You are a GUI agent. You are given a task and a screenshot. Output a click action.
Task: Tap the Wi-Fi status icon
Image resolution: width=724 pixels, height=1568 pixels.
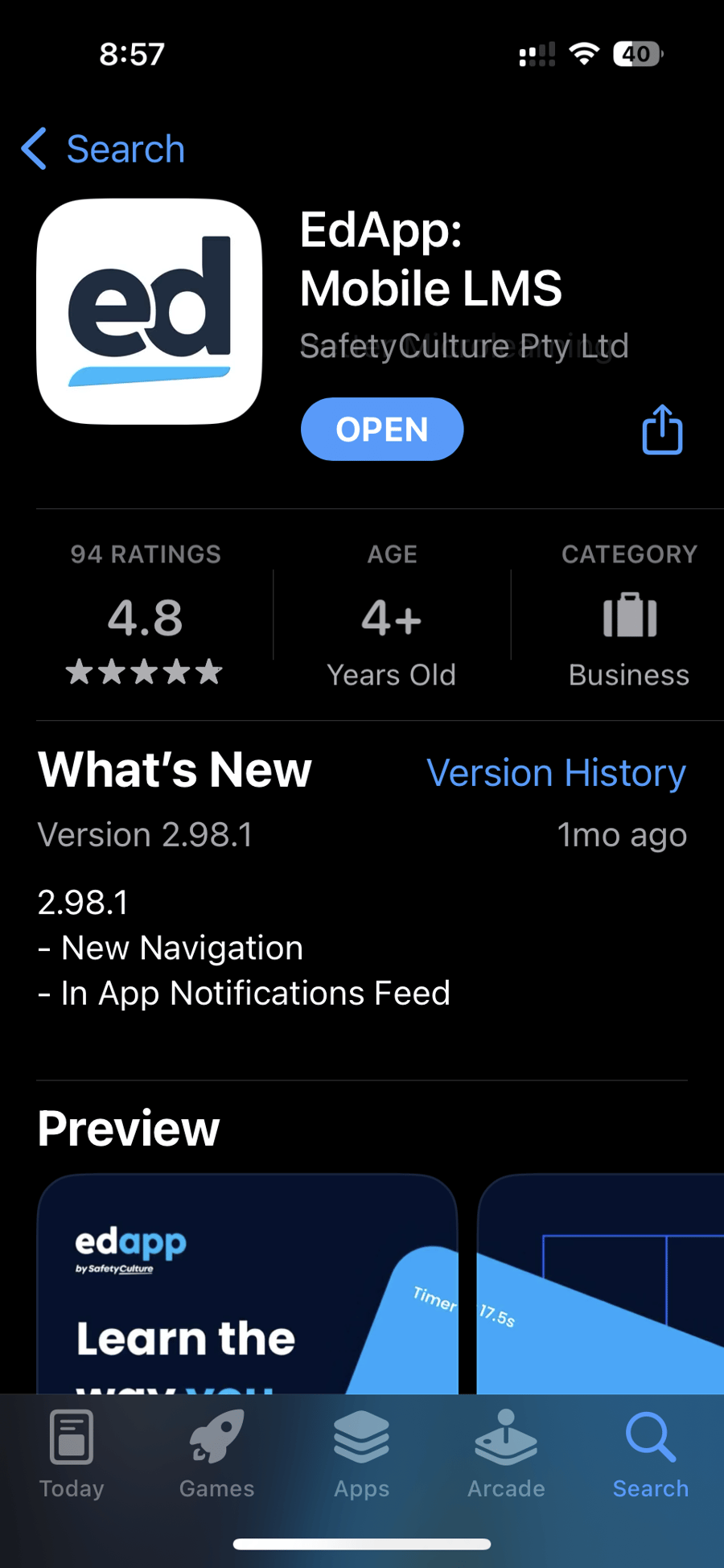[583, 53]
